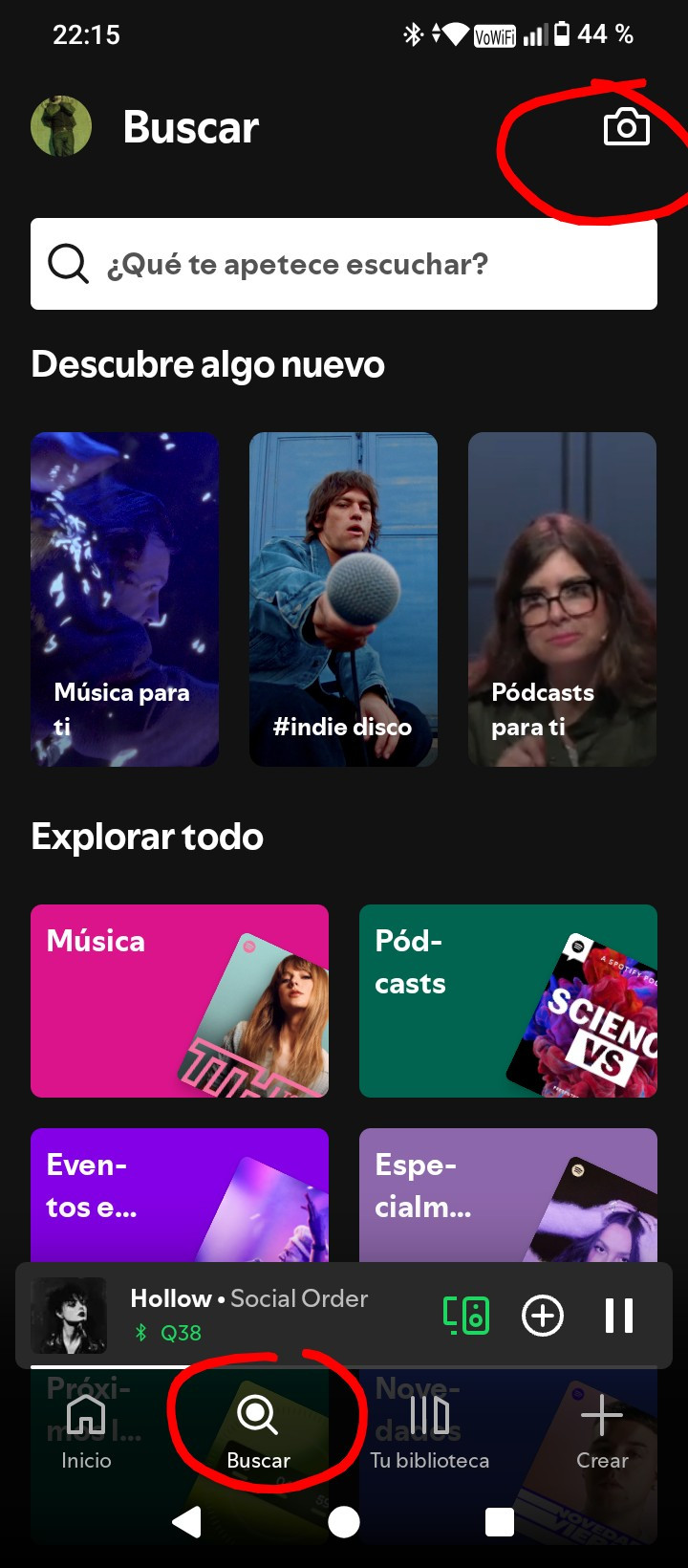
Task: Open the Eventos category tile
Action: 180,1195
